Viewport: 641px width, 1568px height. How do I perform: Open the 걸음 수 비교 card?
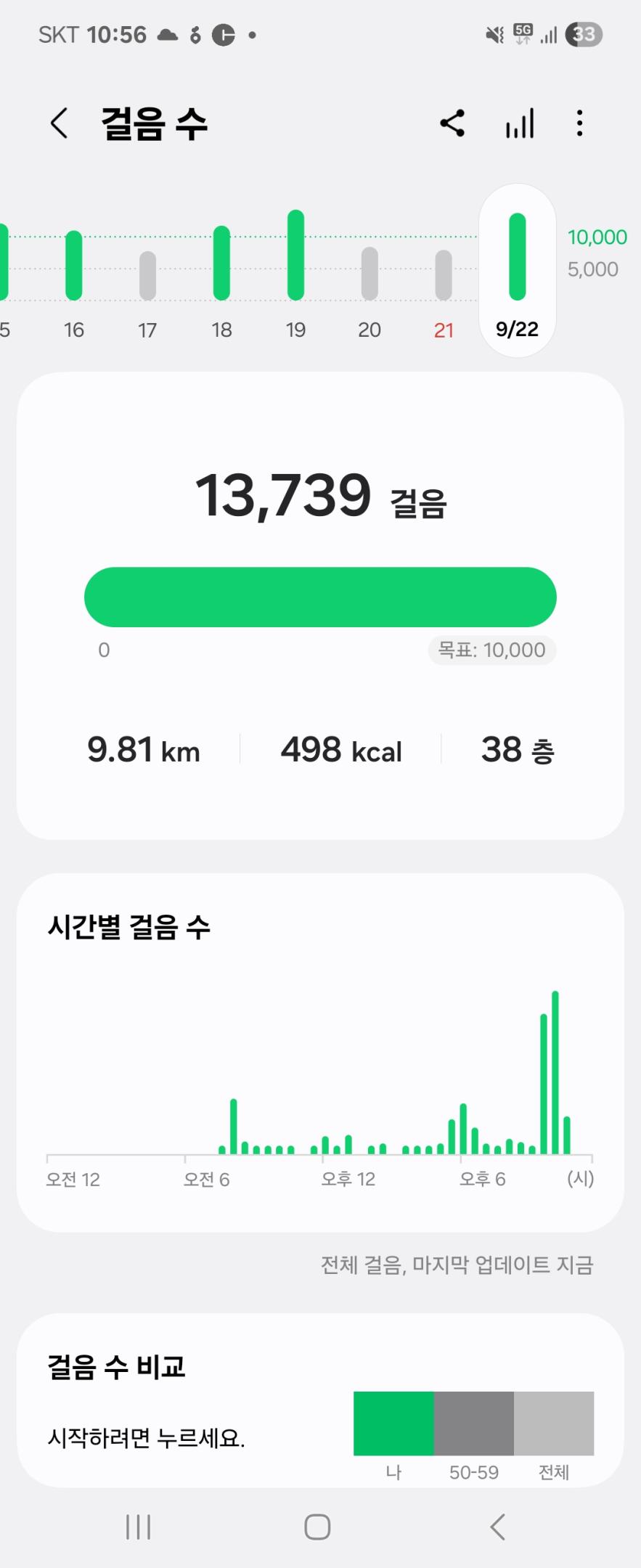coord(319,1401)
